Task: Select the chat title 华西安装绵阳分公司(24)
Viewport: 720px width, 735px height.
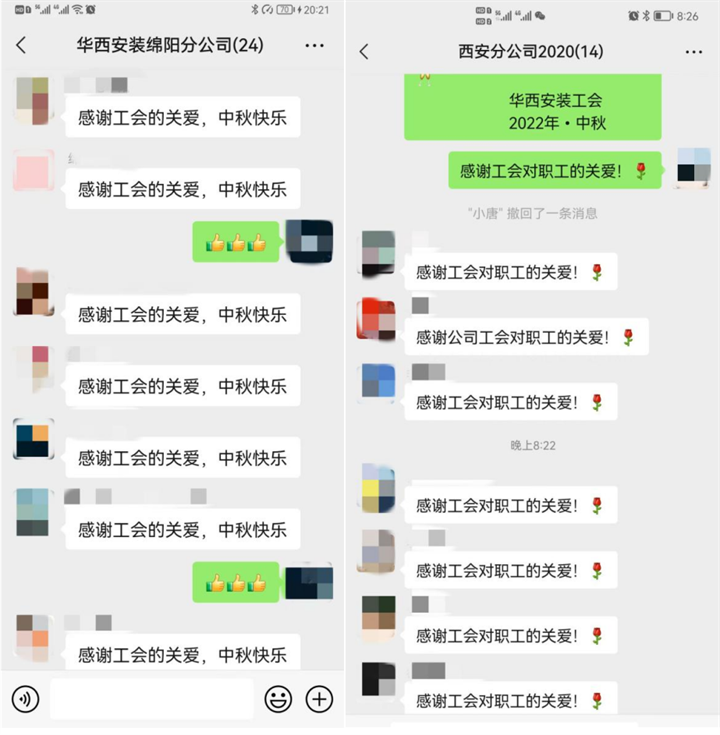Action: click(x=167, y=46)
